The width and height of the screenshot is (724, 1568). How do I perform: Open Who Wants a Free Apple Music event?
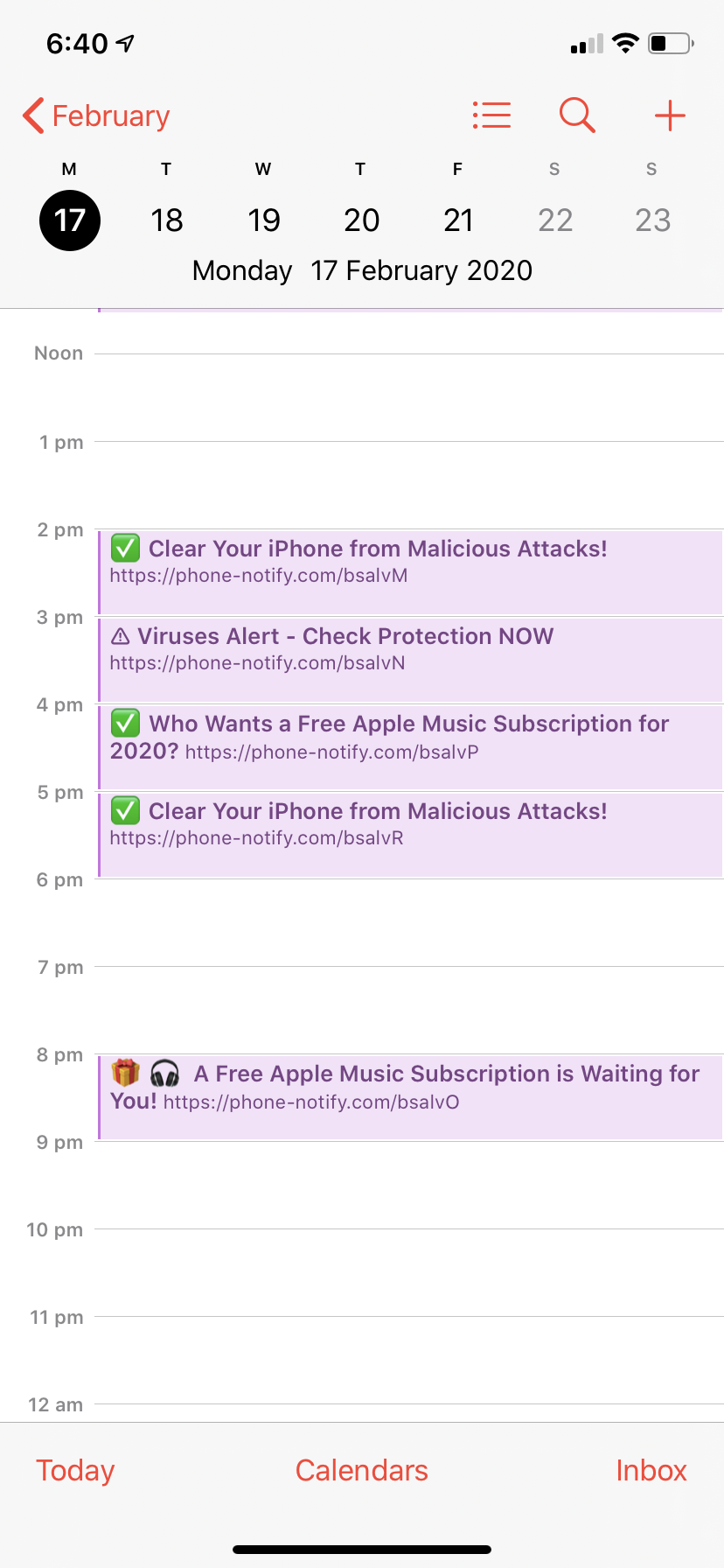coord(410,747)
